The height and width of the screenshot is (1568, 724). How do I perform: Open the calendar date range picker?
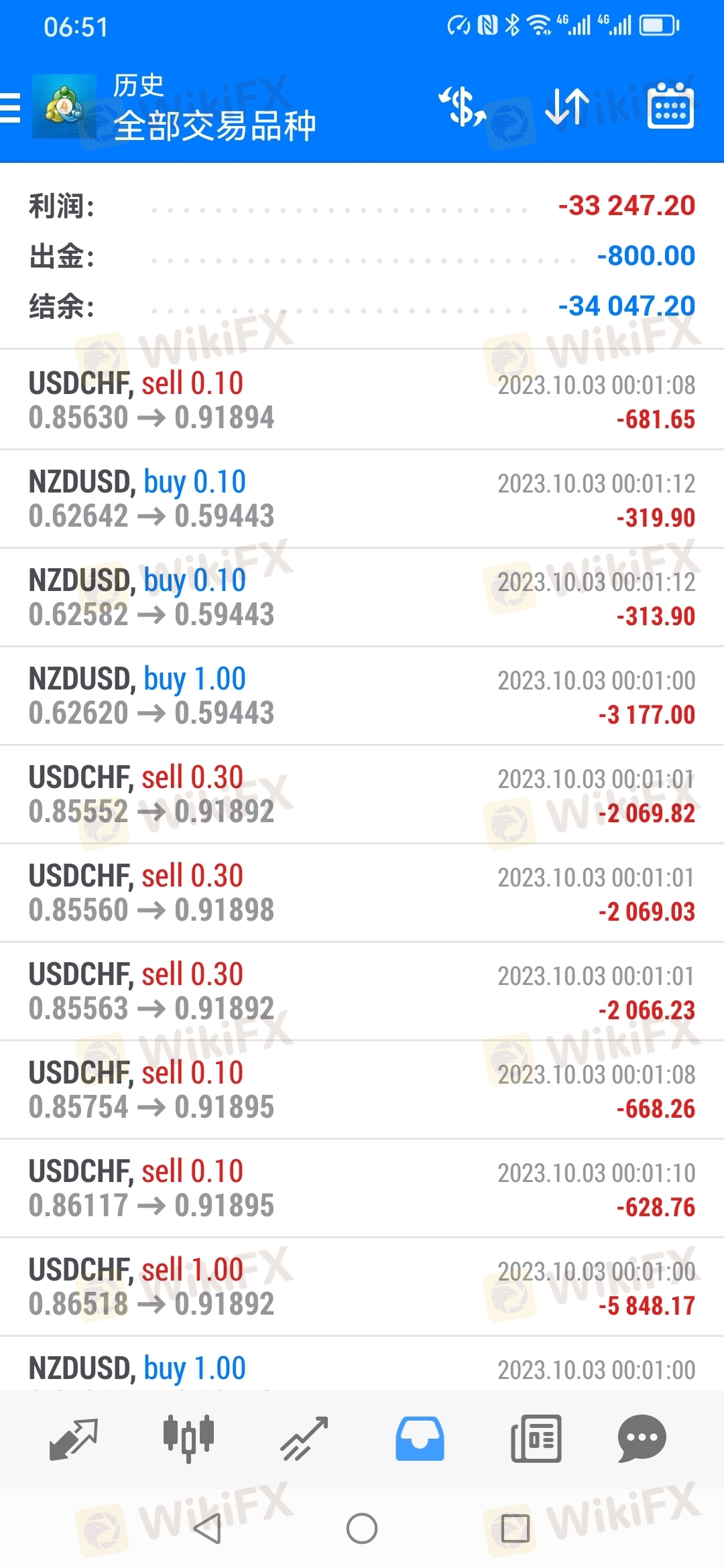pyautogui.click(x=670, y=105)
